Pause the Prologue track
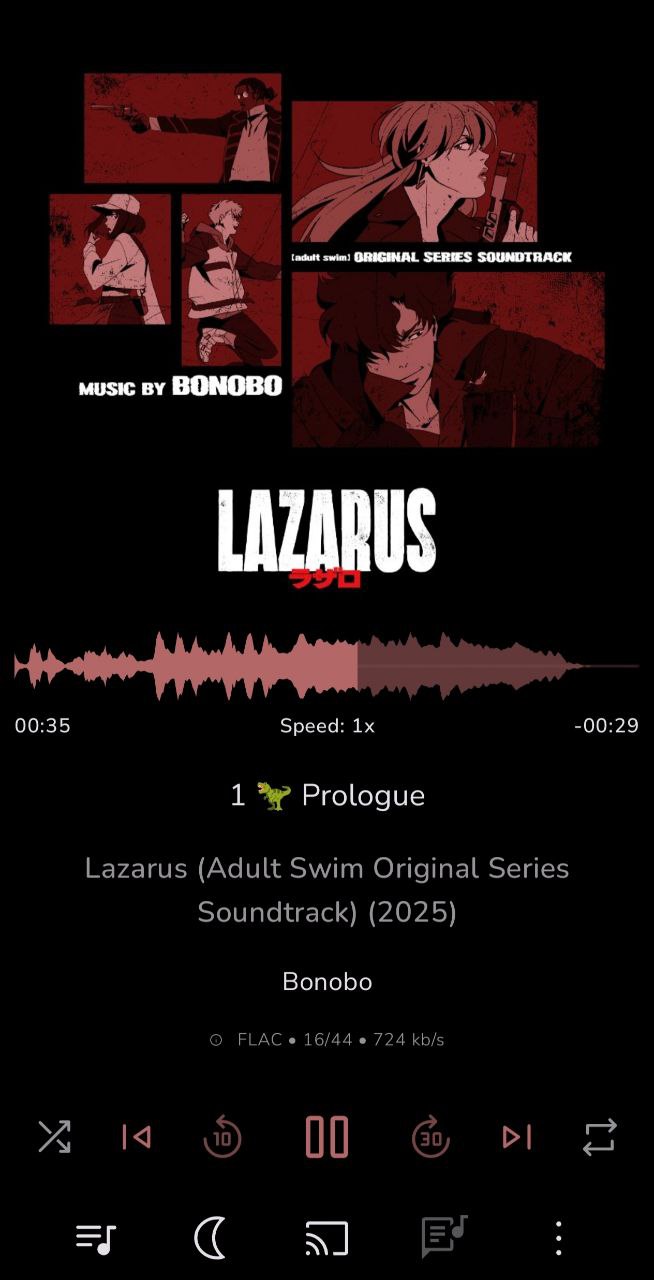The height and width of the screenshot is (1280, 654). pyautogui.click(x=327, y=1137)
